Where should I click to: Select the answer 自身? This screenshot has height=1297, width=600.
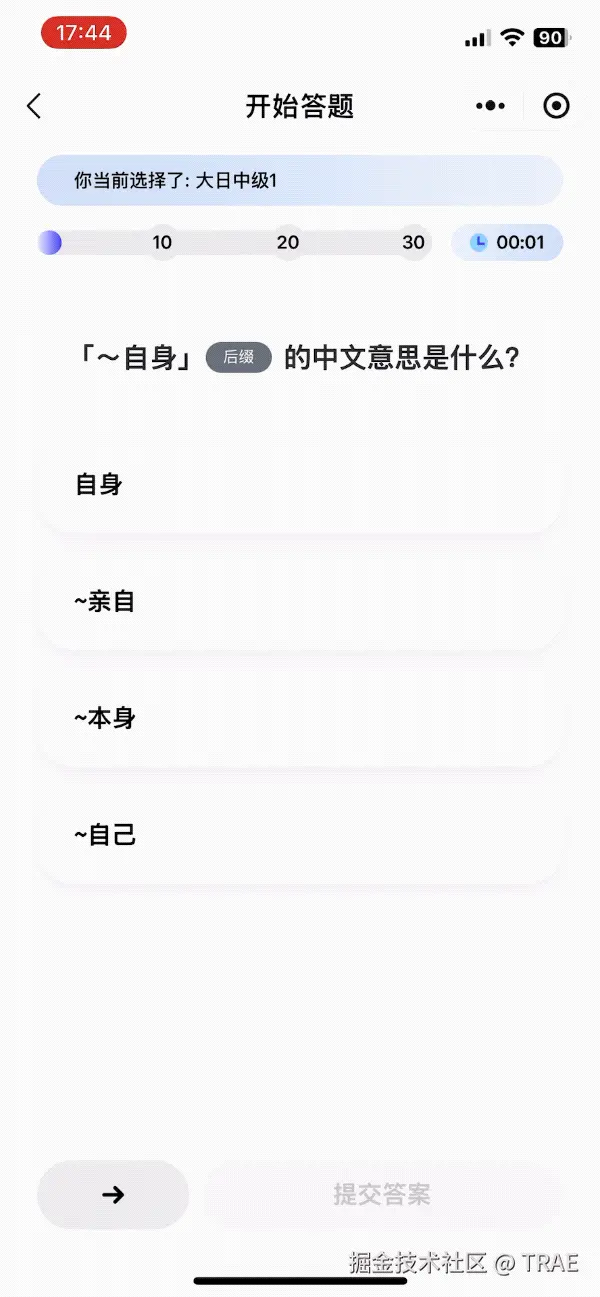300,485
